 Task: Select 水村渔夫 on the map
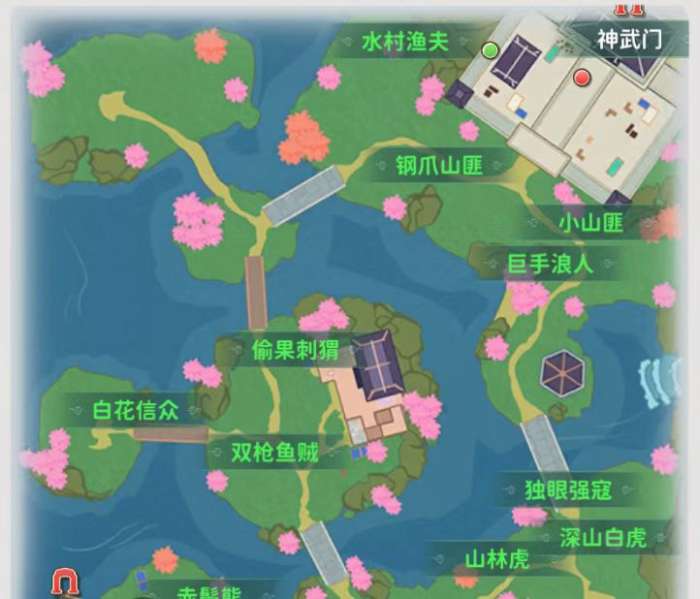[x=404, y=42]
